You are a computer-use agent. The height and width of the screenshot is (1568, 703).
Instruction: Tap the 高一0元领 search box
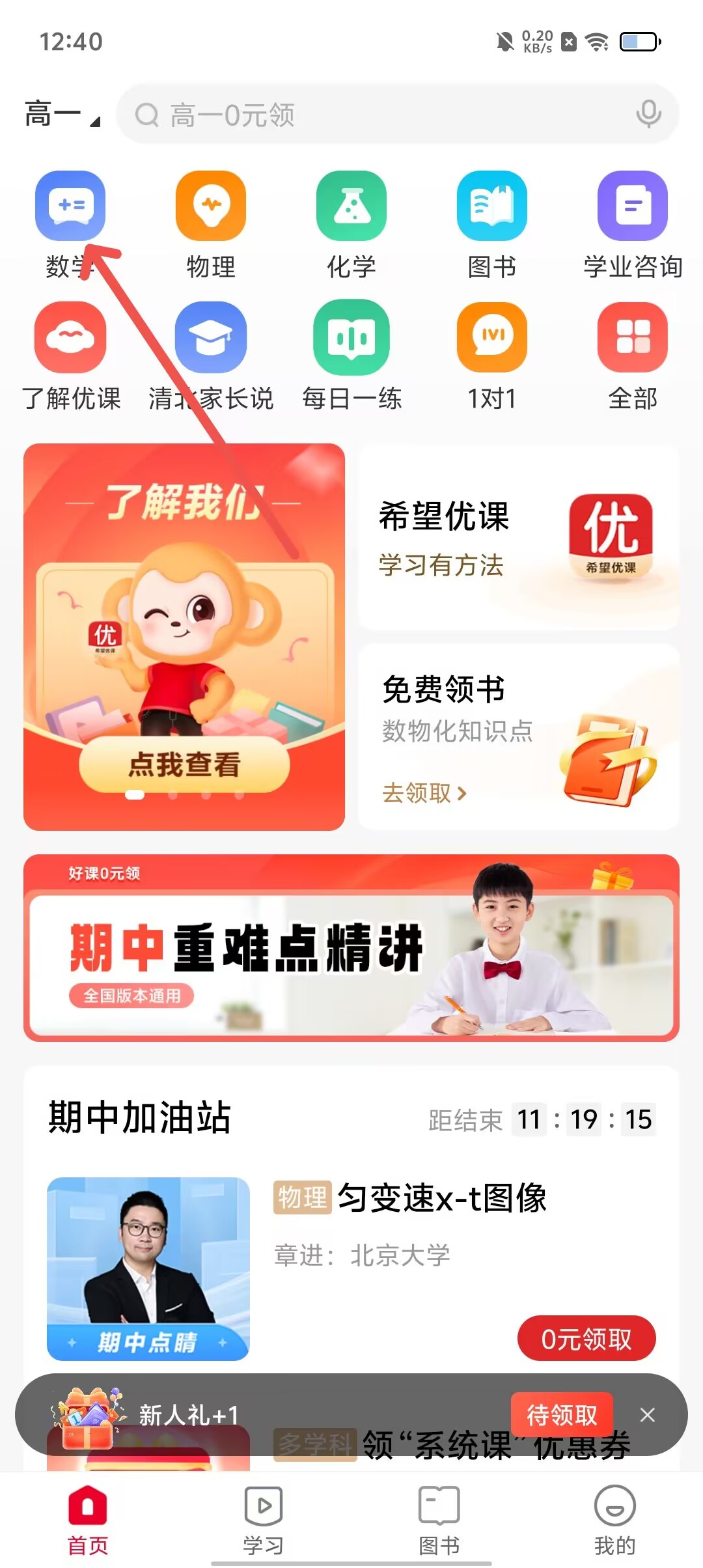[x=378, y=115]
